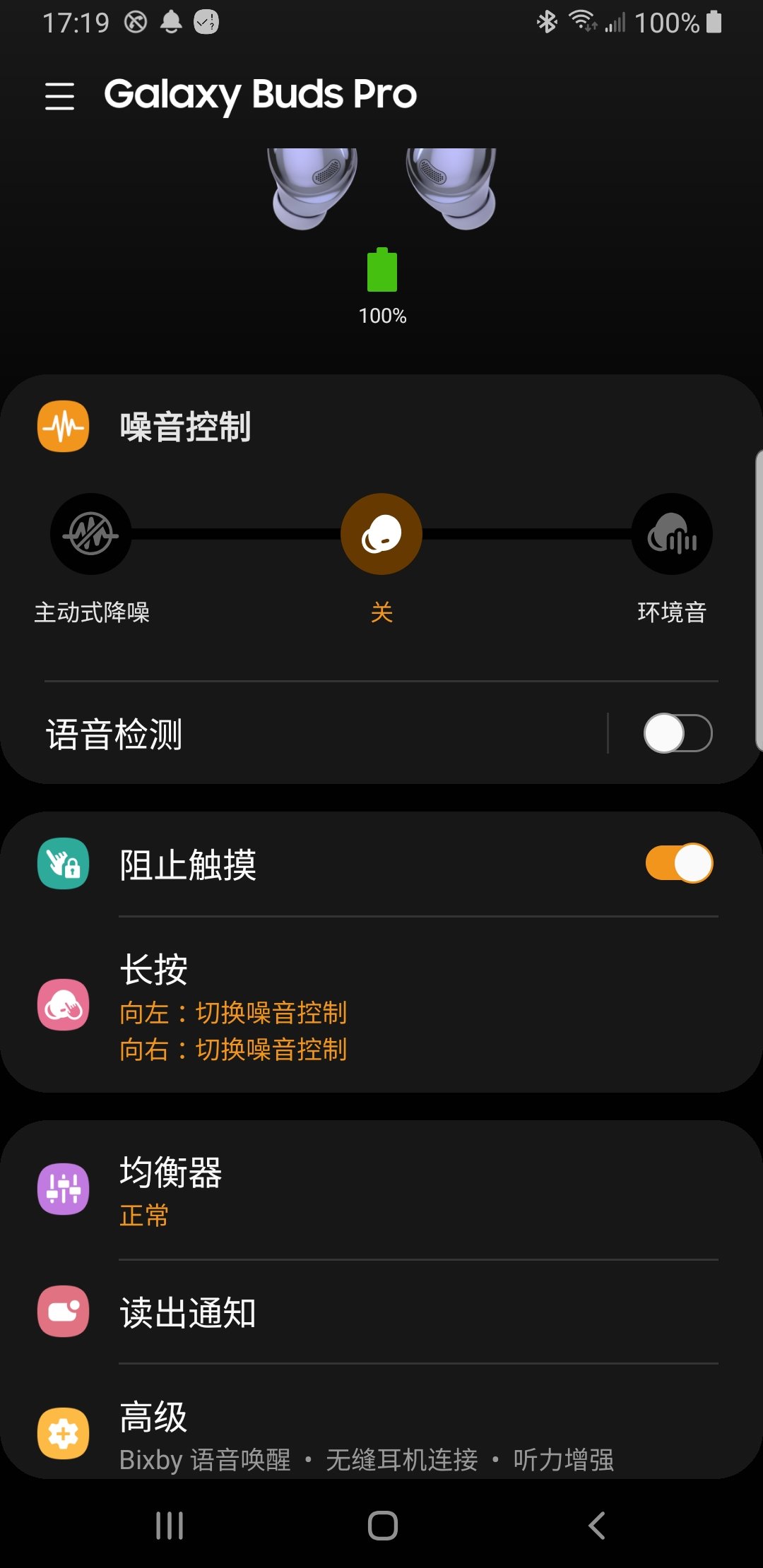Click the teal 阻止触摸 touch-lock icon
The height and width of the screenshot is (1568, 763).
tap(62, 864)
